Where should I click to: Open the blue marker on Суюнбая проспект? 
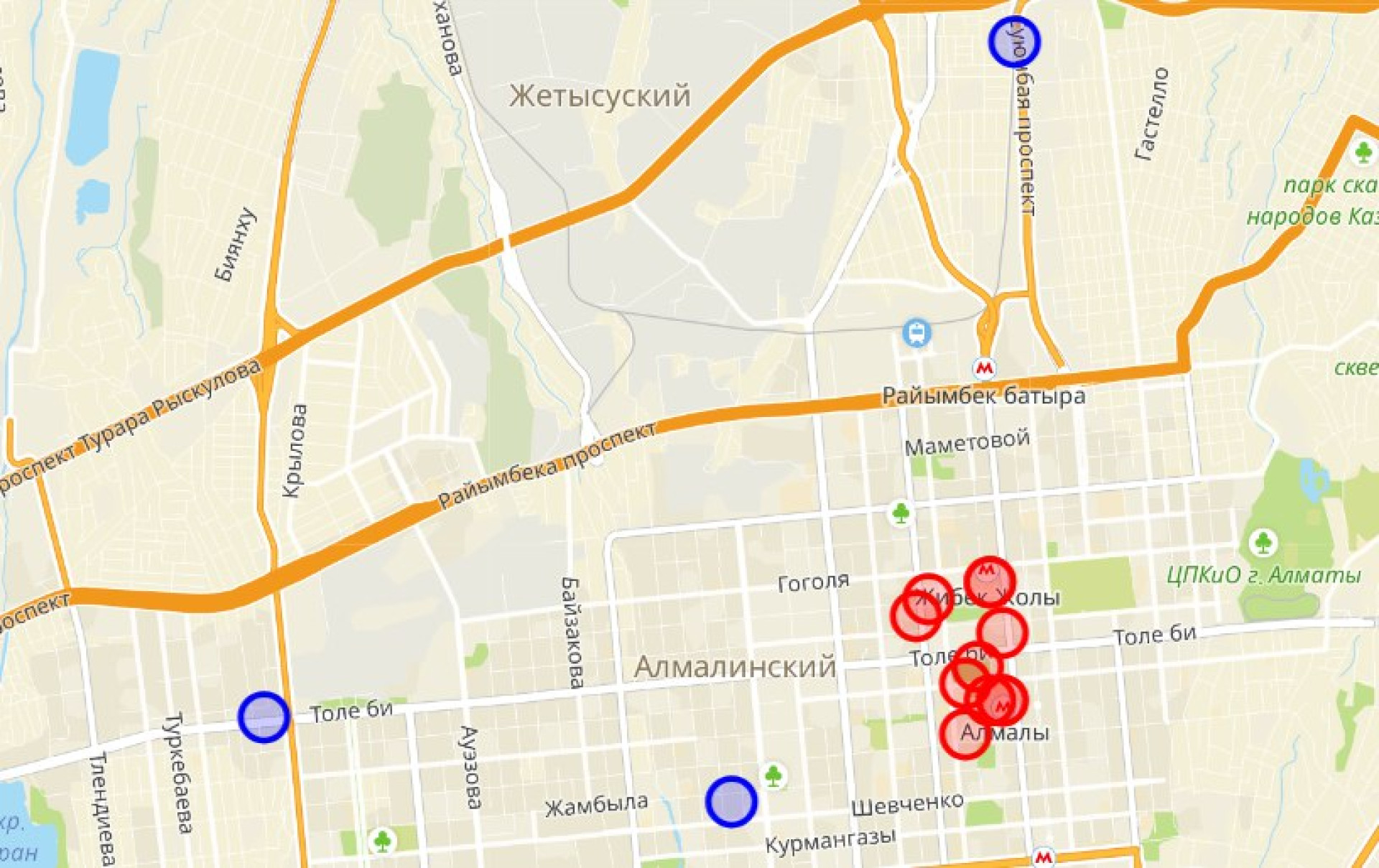point(1014,42)
